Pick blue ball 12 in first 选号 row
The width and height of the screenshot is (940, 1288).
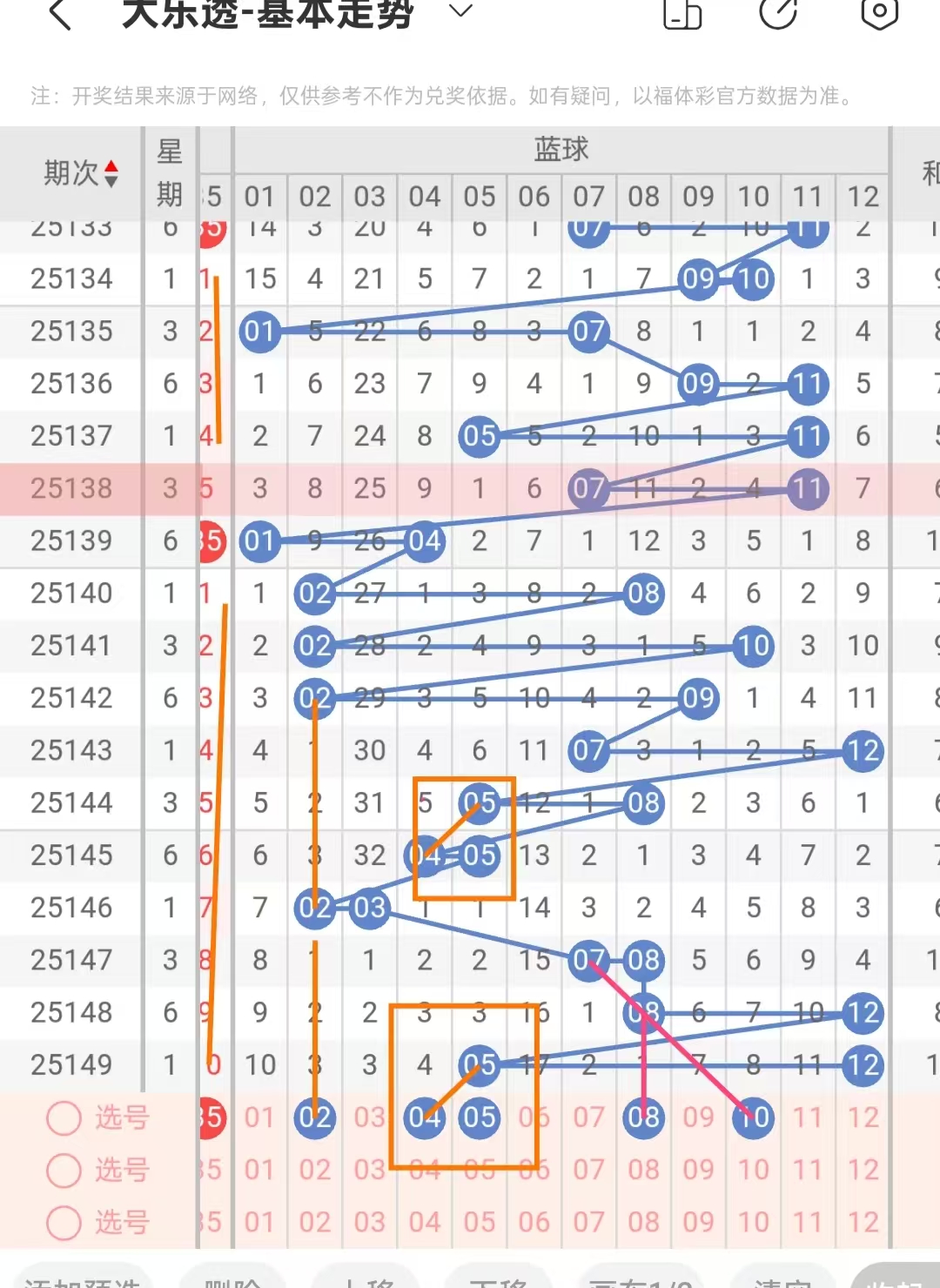(x=863, y=1117)
